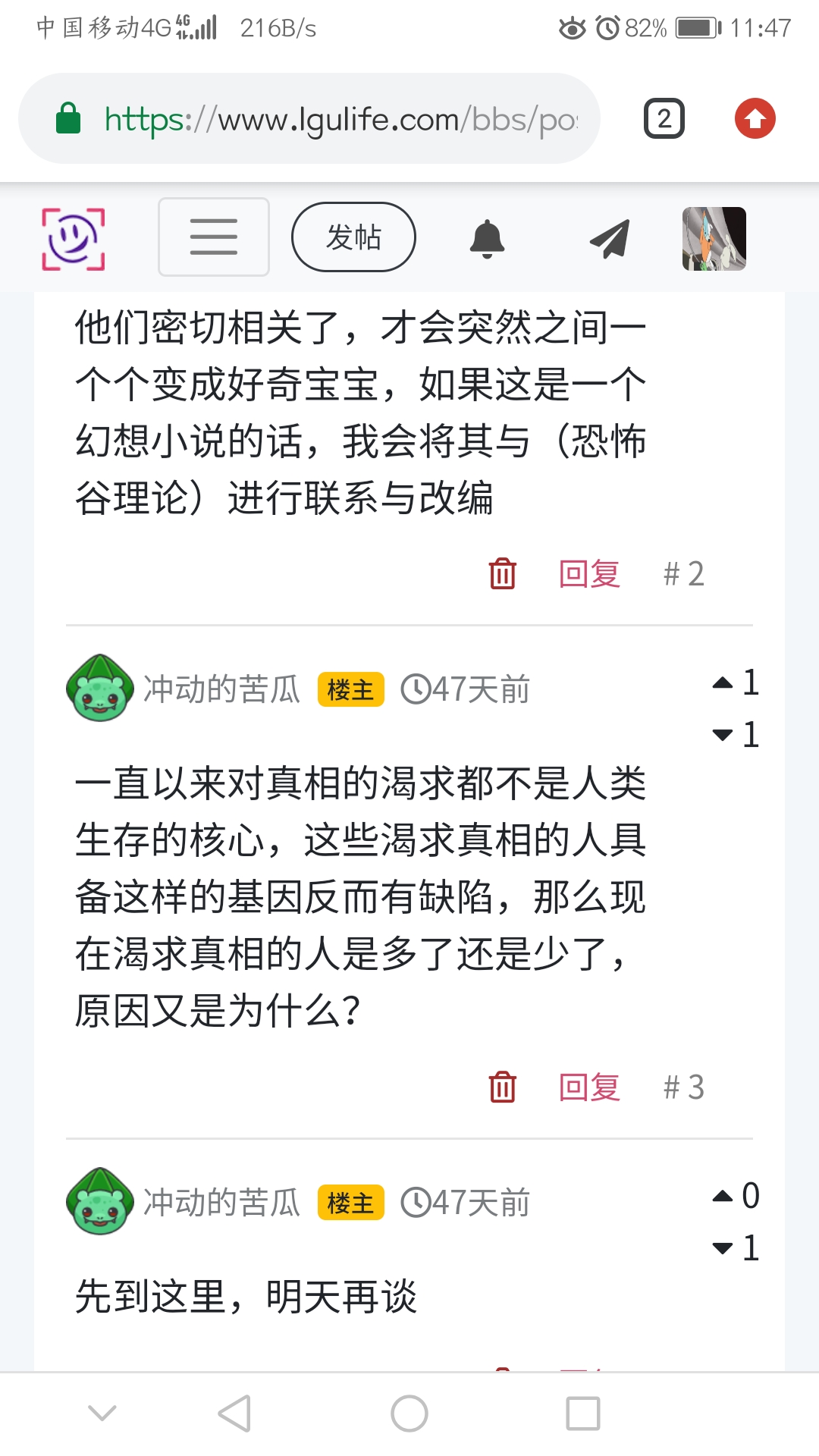Screen dimensions: 819x1456
Task: Open messages via paper plane icon
Action: 610,239
